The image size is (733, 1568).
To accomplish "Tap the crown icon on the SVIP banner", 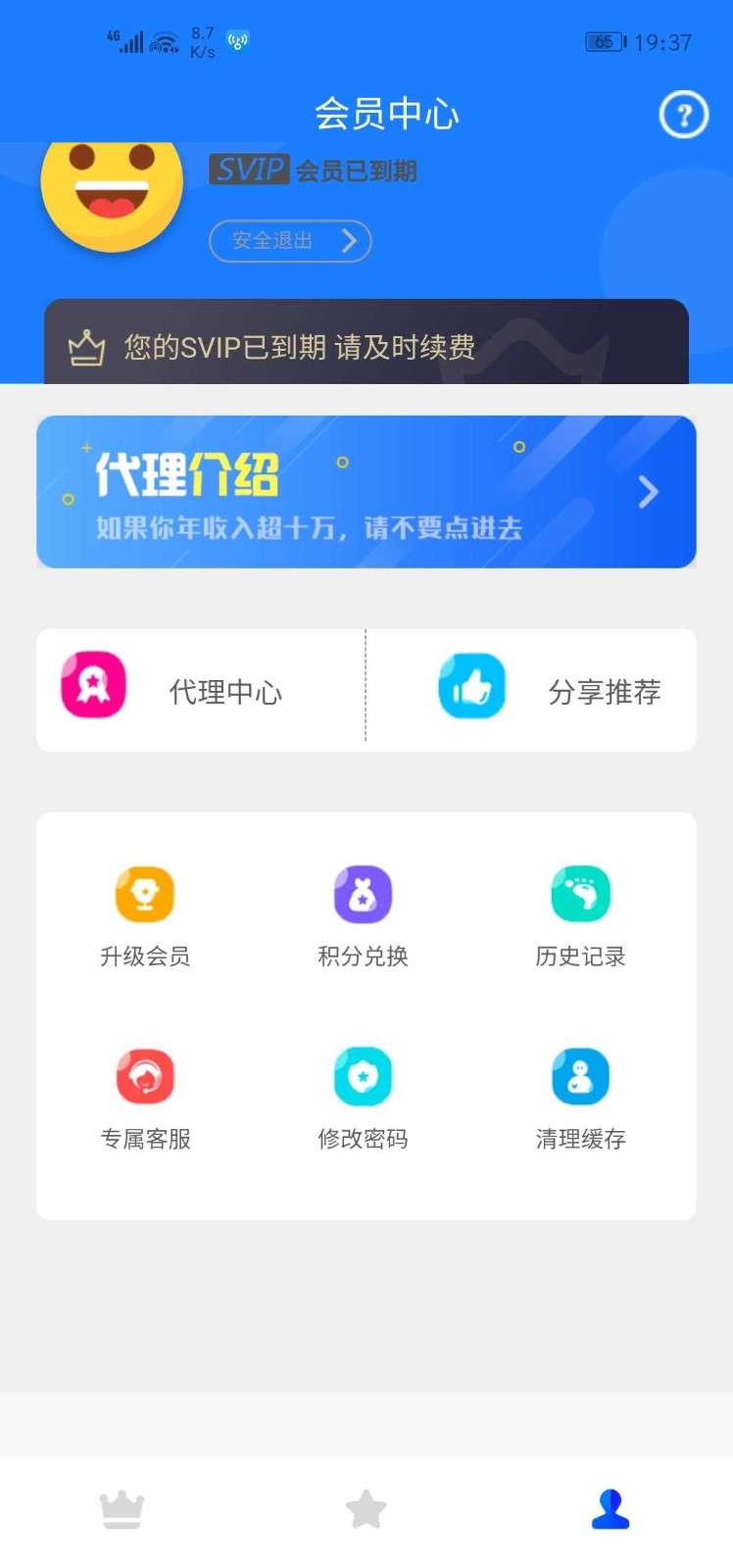I will pyautogui.click(x=87, y=346).
